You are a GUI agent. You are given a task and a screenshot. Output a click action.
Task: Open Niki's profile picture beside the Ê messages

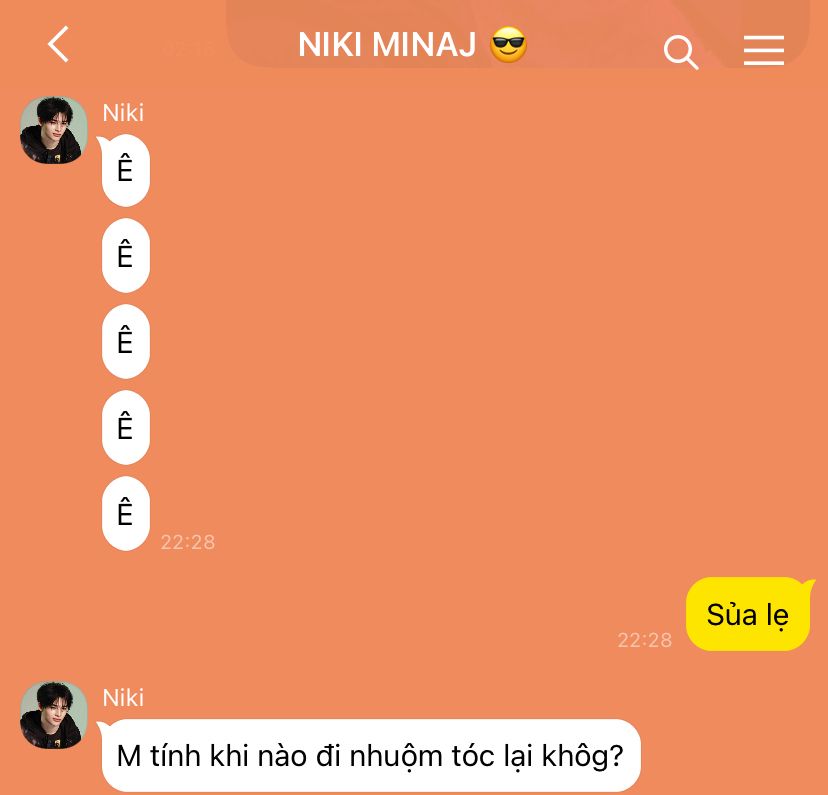coord(54,131)
